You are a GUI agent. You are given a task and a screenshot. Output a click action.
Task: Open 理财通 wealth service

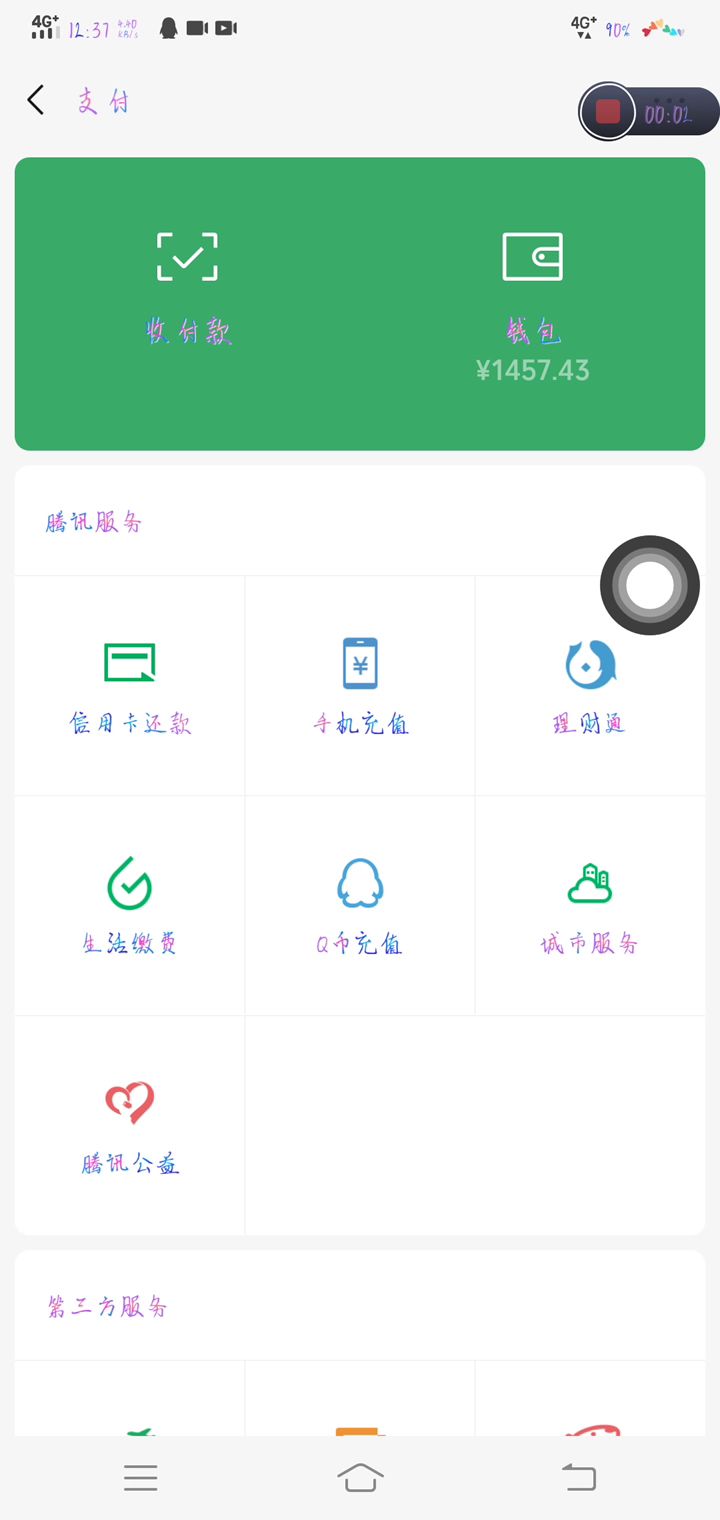[x=590, y=686]
